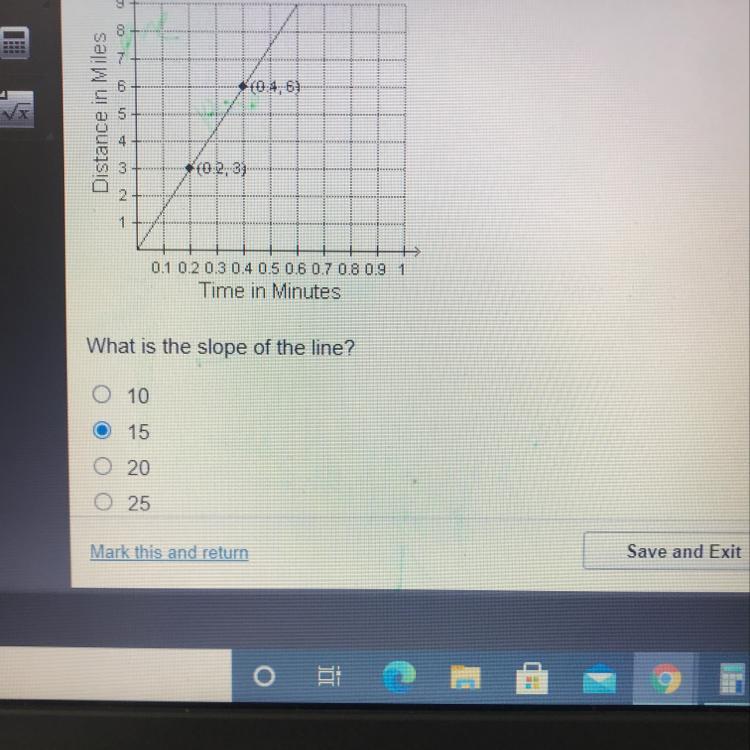Select the answer option 10
Screen dimensions: 750x750
101,396
